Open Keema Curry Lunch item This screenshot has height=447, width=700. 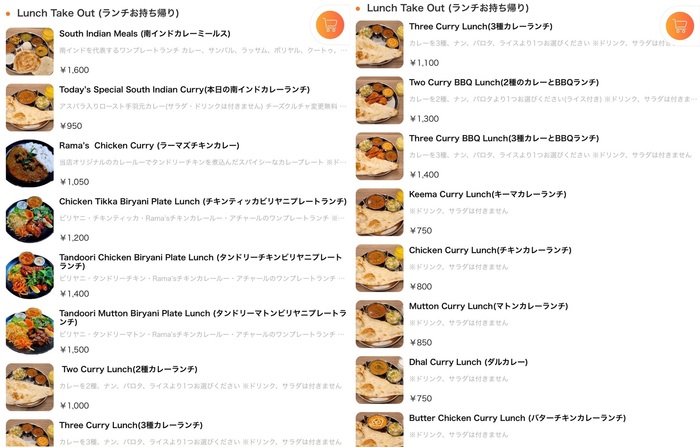(478, 195)
